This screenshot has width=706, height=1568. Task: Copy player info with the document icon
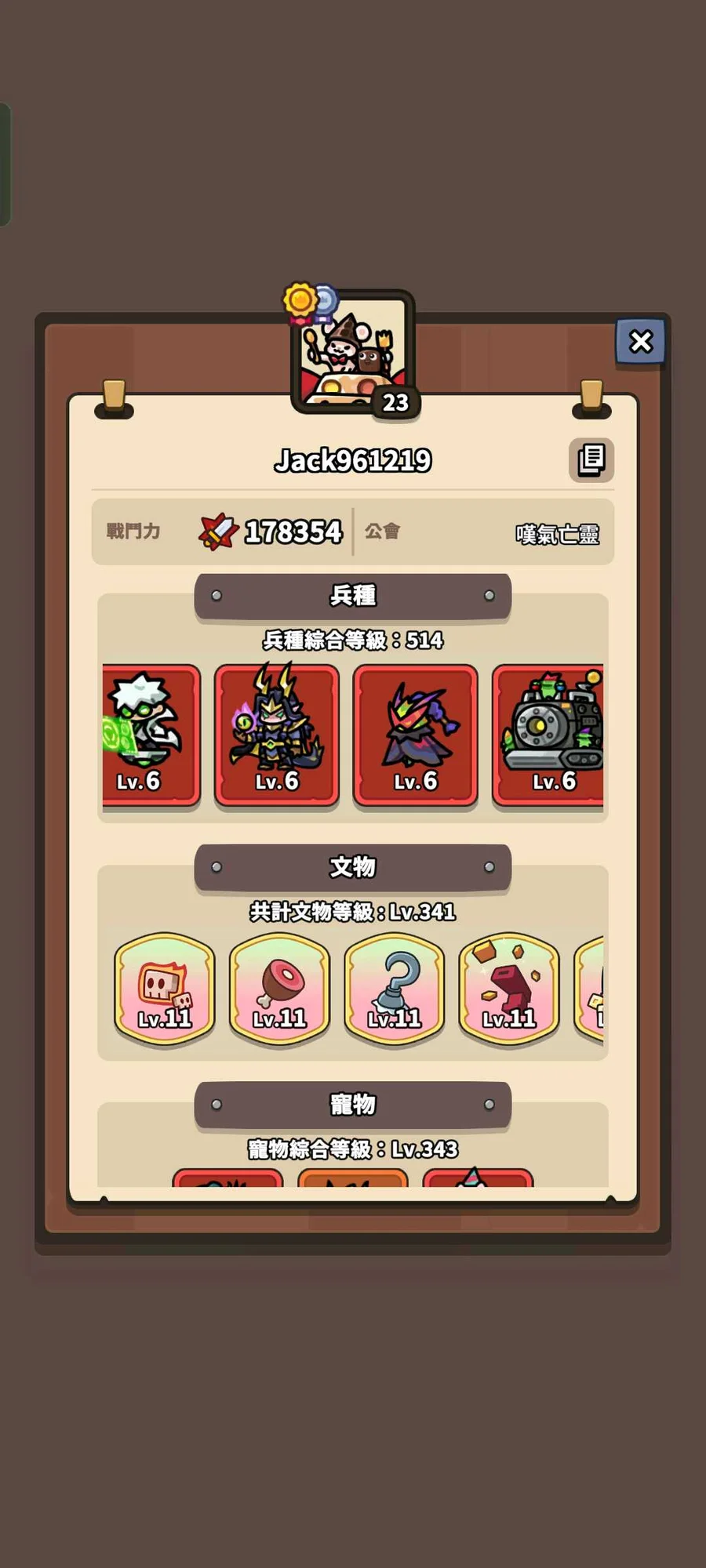click(591, 459)
